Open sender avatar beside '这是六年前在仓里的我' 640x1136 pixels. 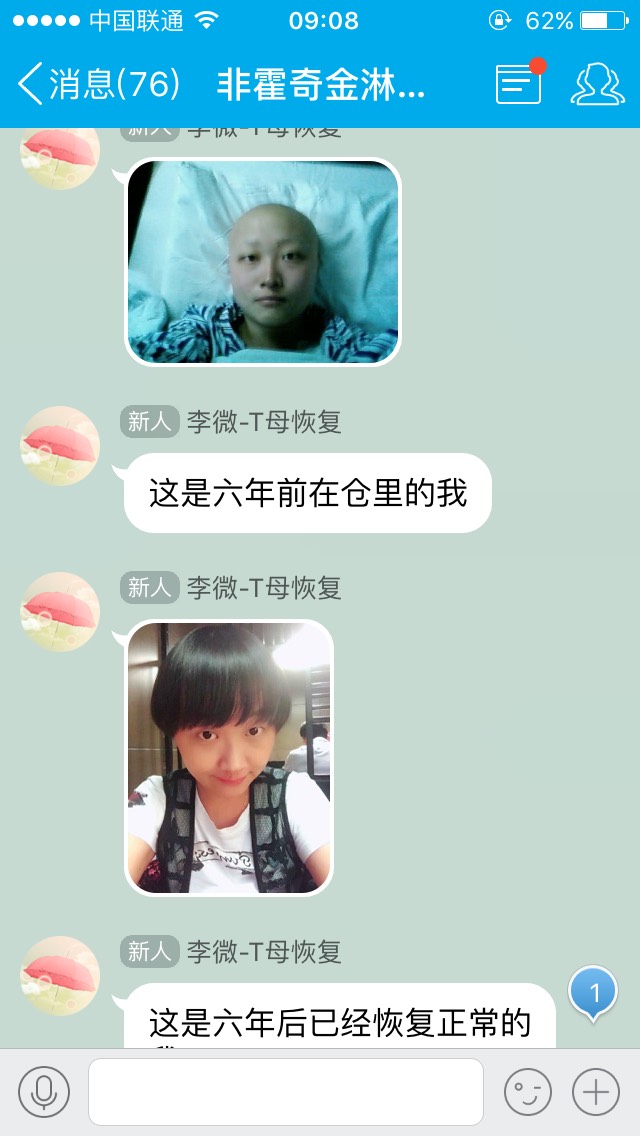(x=60, y=446)
